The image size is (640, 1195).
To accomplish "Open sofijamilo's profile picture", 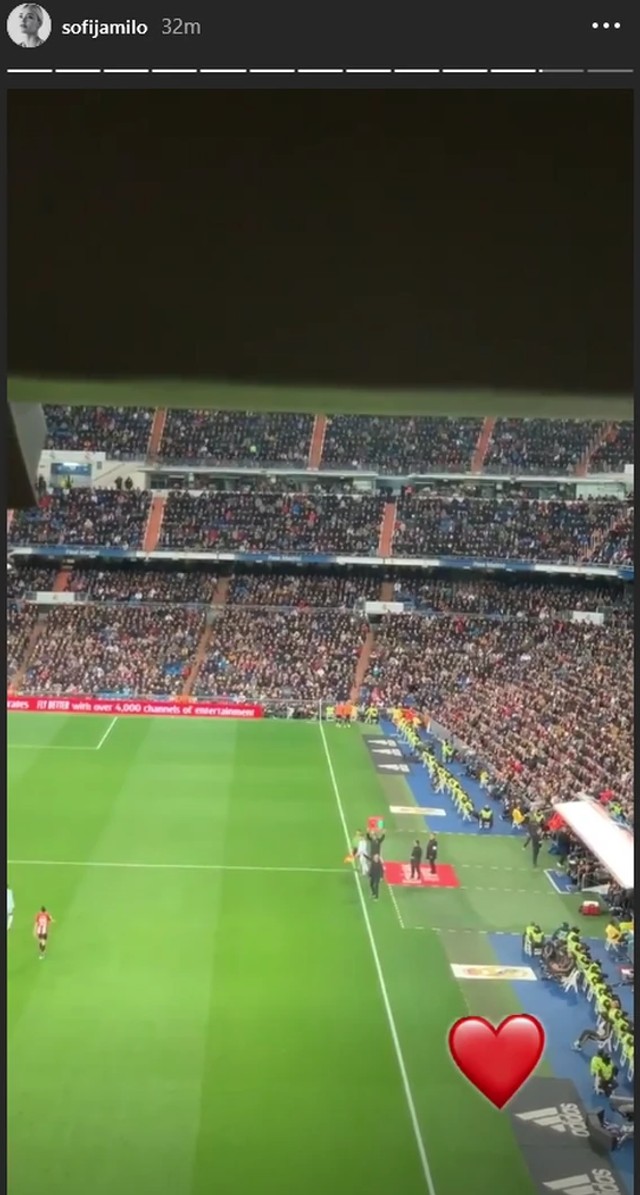I will [x=28, y=26].
